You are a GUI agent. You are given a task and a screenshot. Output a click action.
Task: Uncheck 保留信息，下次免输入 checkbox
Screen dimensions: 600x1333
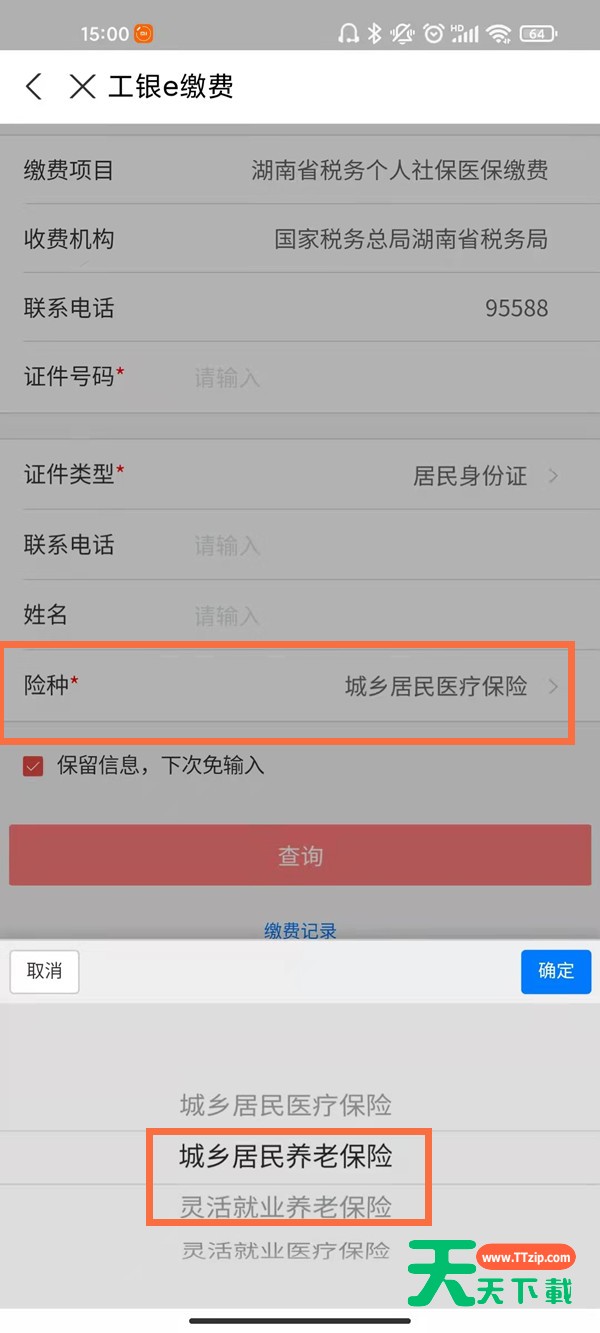[x=33, y=767]
